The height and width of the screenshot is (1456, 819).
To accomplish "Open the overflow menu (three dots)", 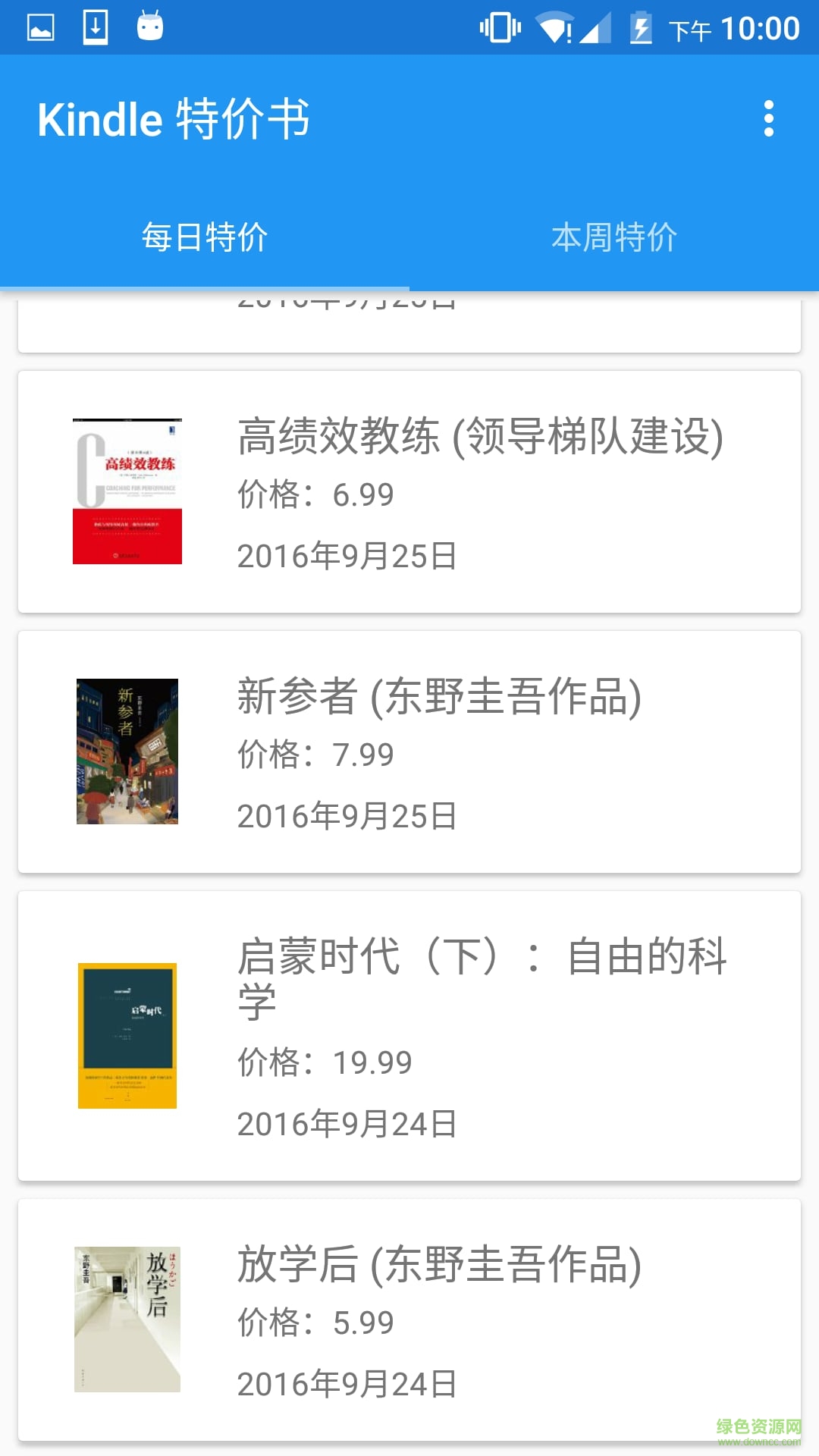I will pos(769,120).
